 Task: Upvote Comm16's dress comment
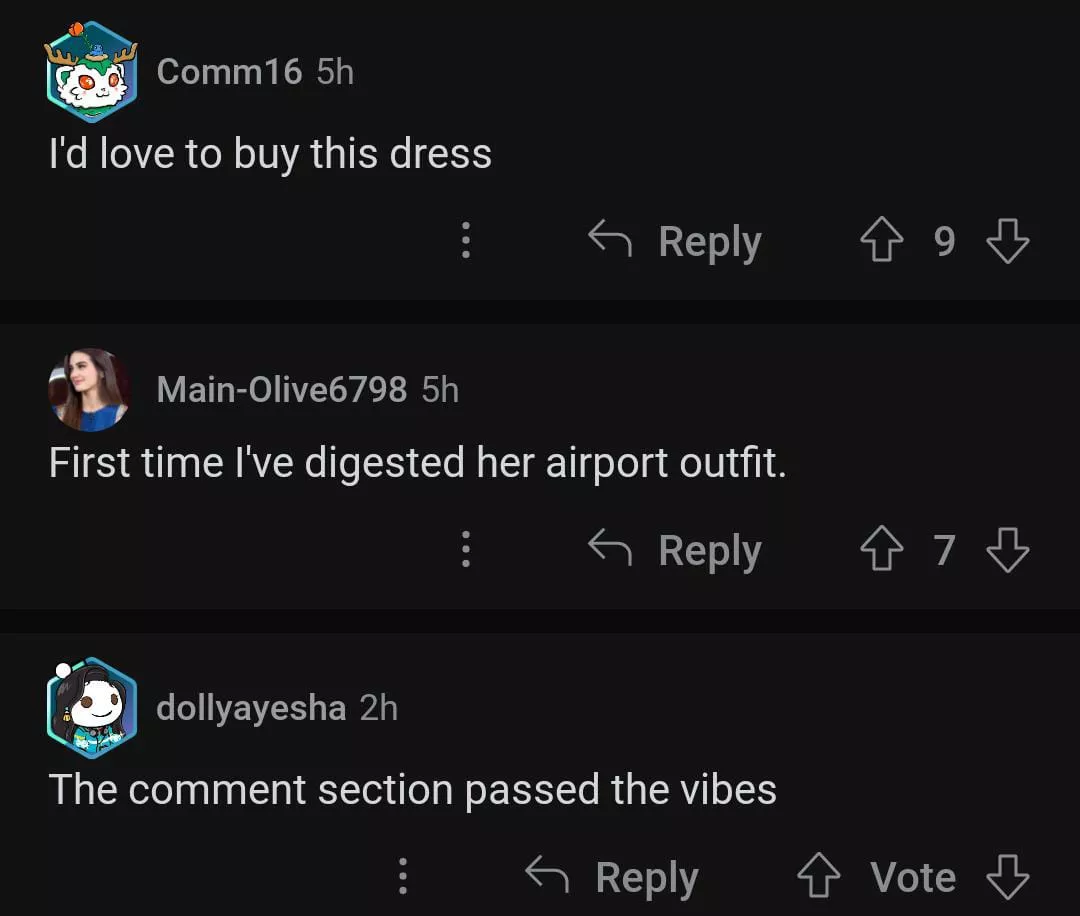(881, 241)
